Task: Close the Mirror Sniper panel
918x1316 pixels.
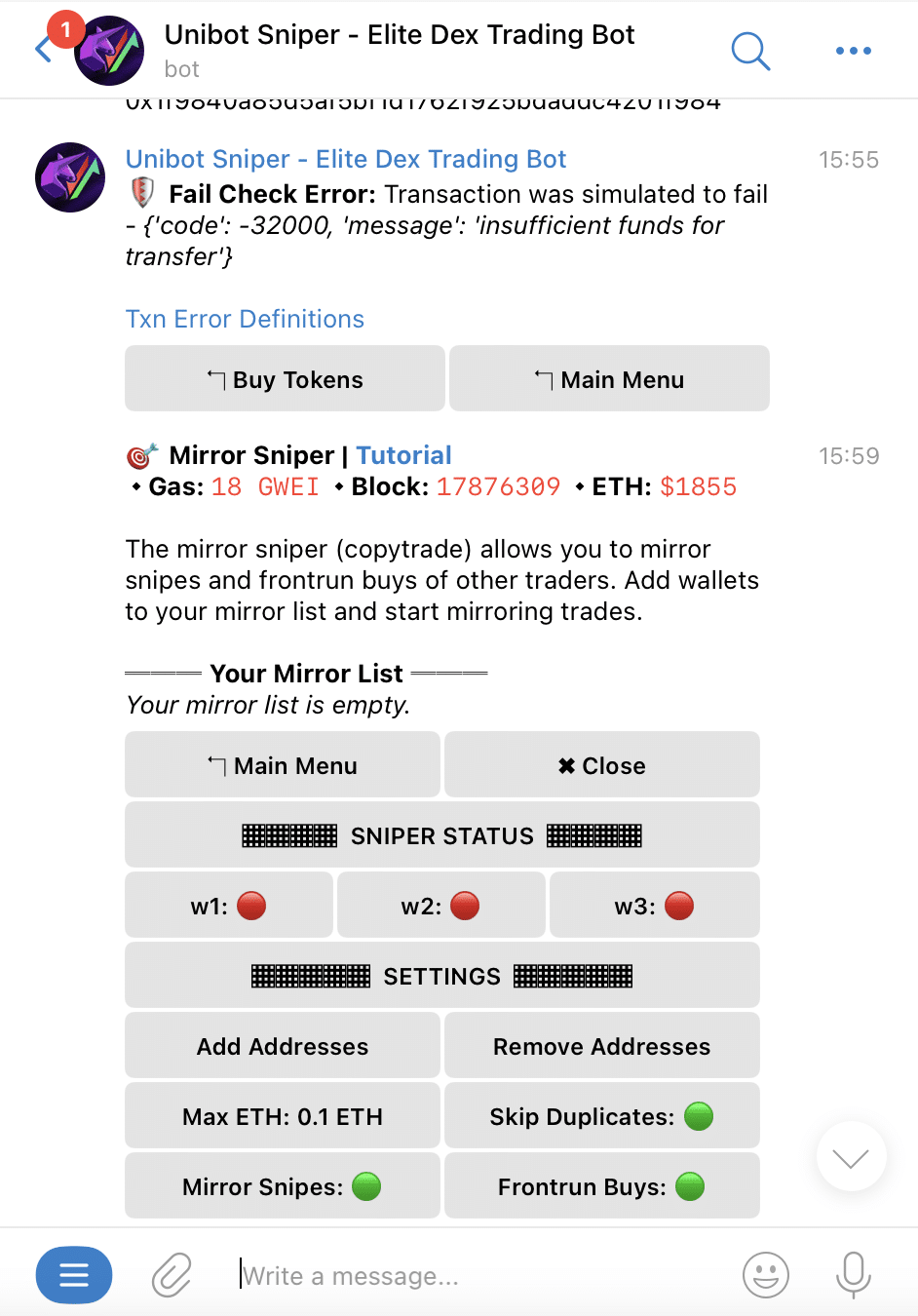Action: click(601, 765)
